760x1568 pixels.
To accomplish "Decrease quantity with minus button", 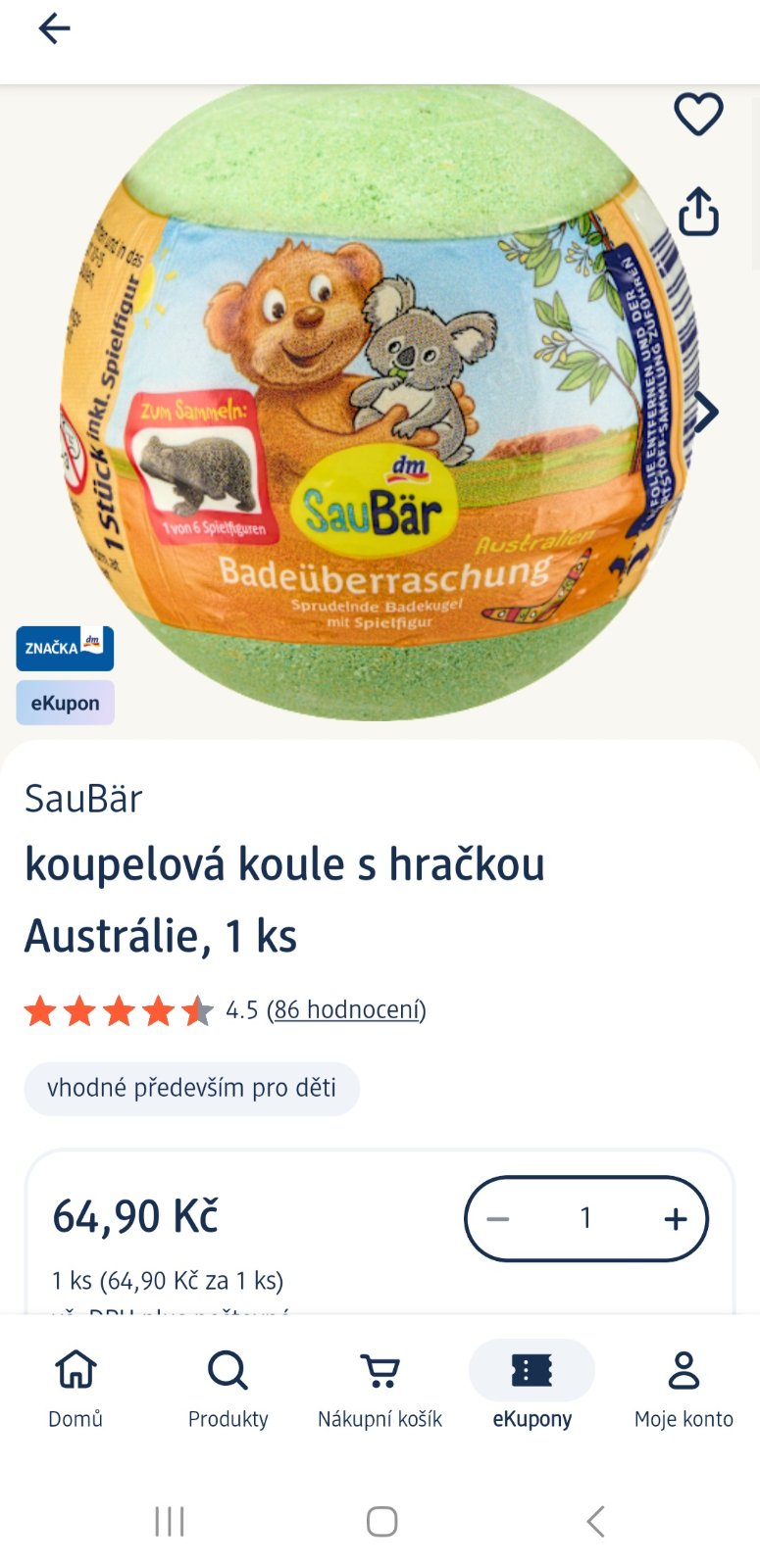I will 499,1219.
